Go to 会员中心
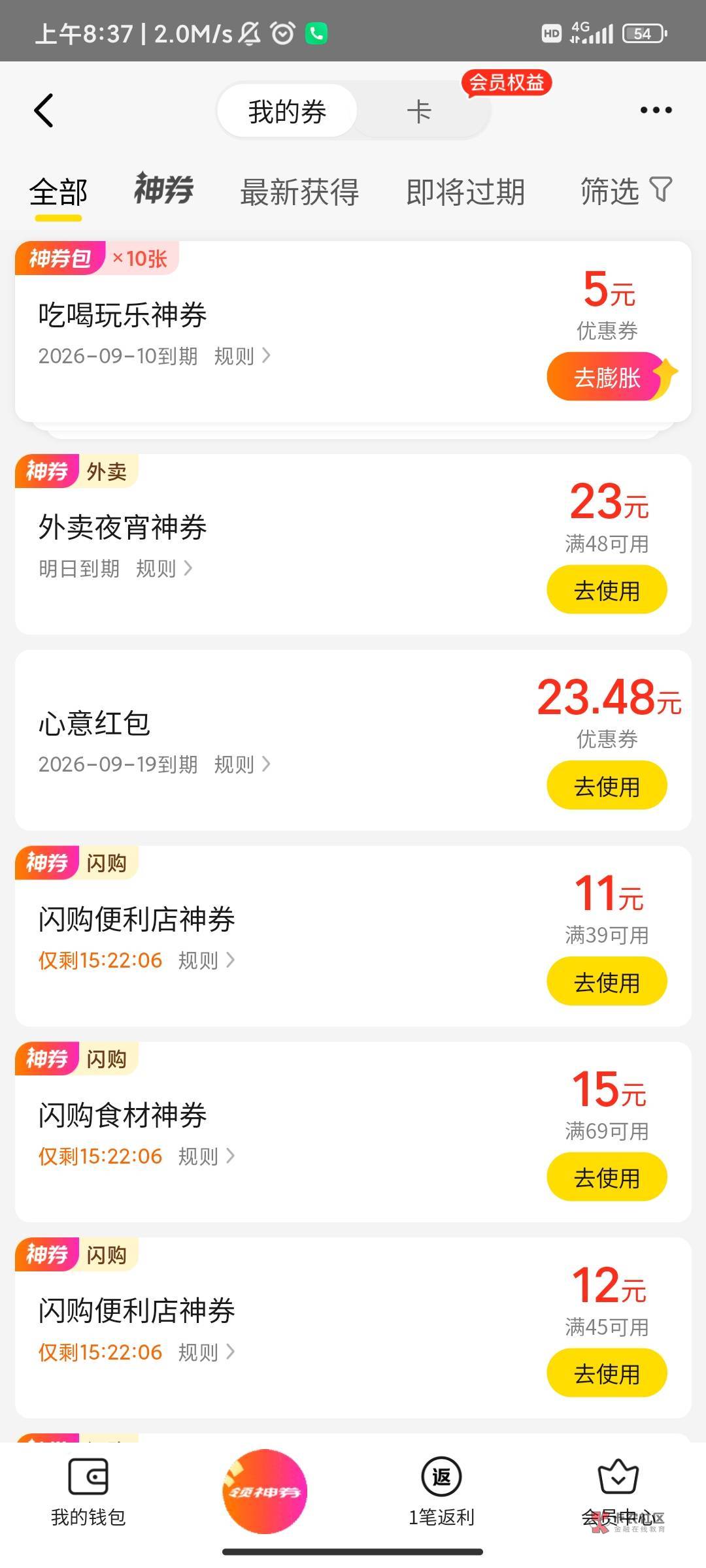 [618, 1493]
